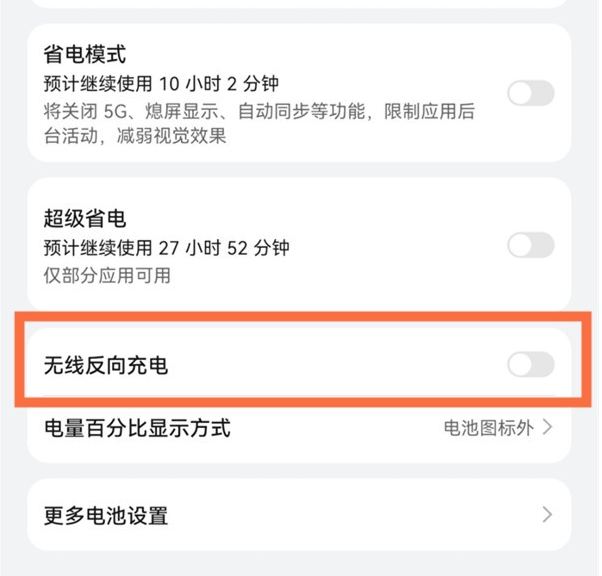This screenshot has height=576, width=602.
Task: Open 更多电池设置
Action: tap(298, 516)
